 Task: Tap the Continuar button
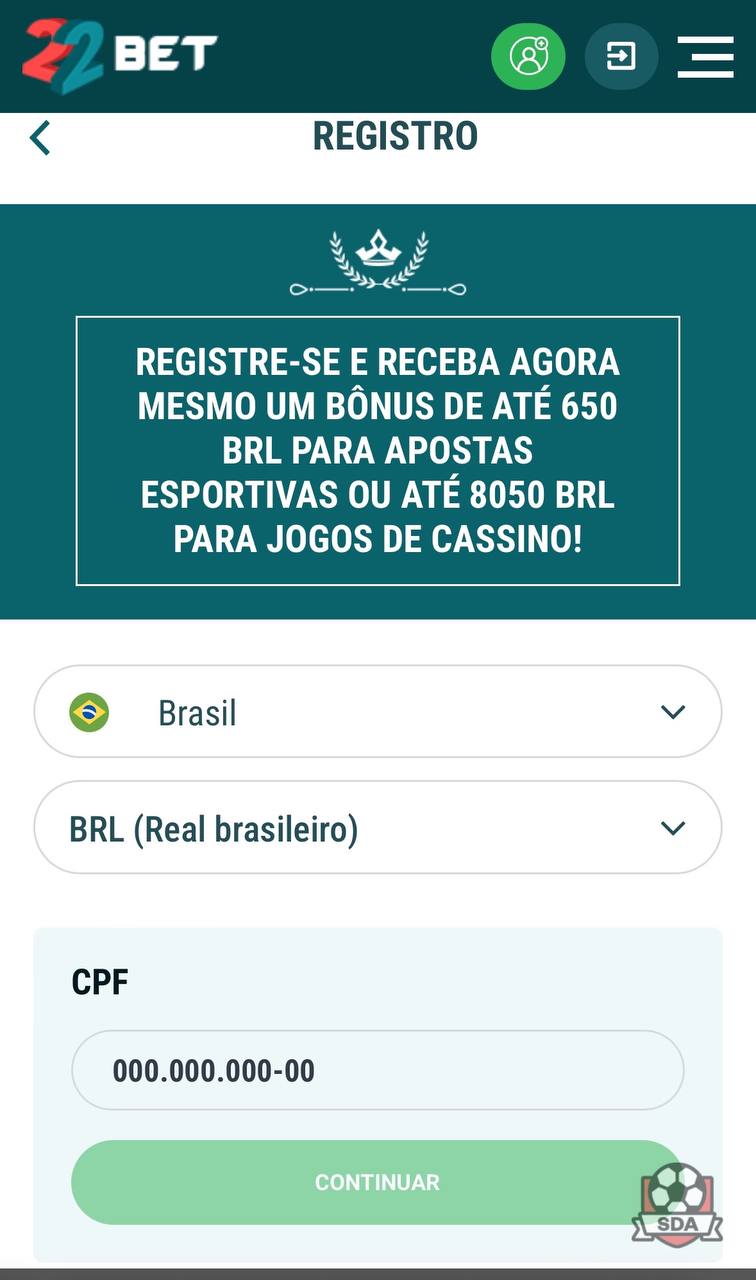tap(378, 1182)
